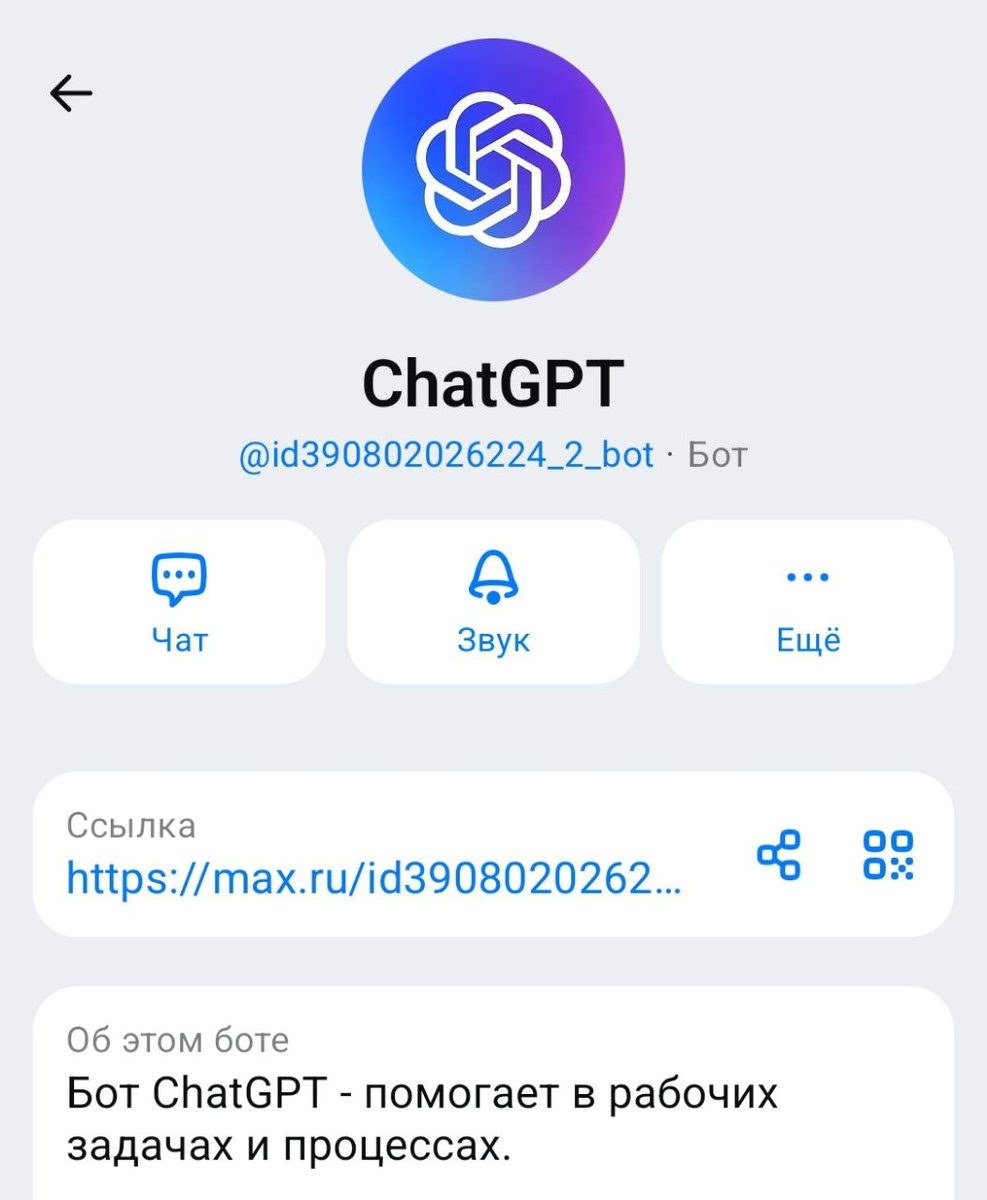Open the max.ru bot link
The width and height of the screenshot is (987, 1200).
374,877
